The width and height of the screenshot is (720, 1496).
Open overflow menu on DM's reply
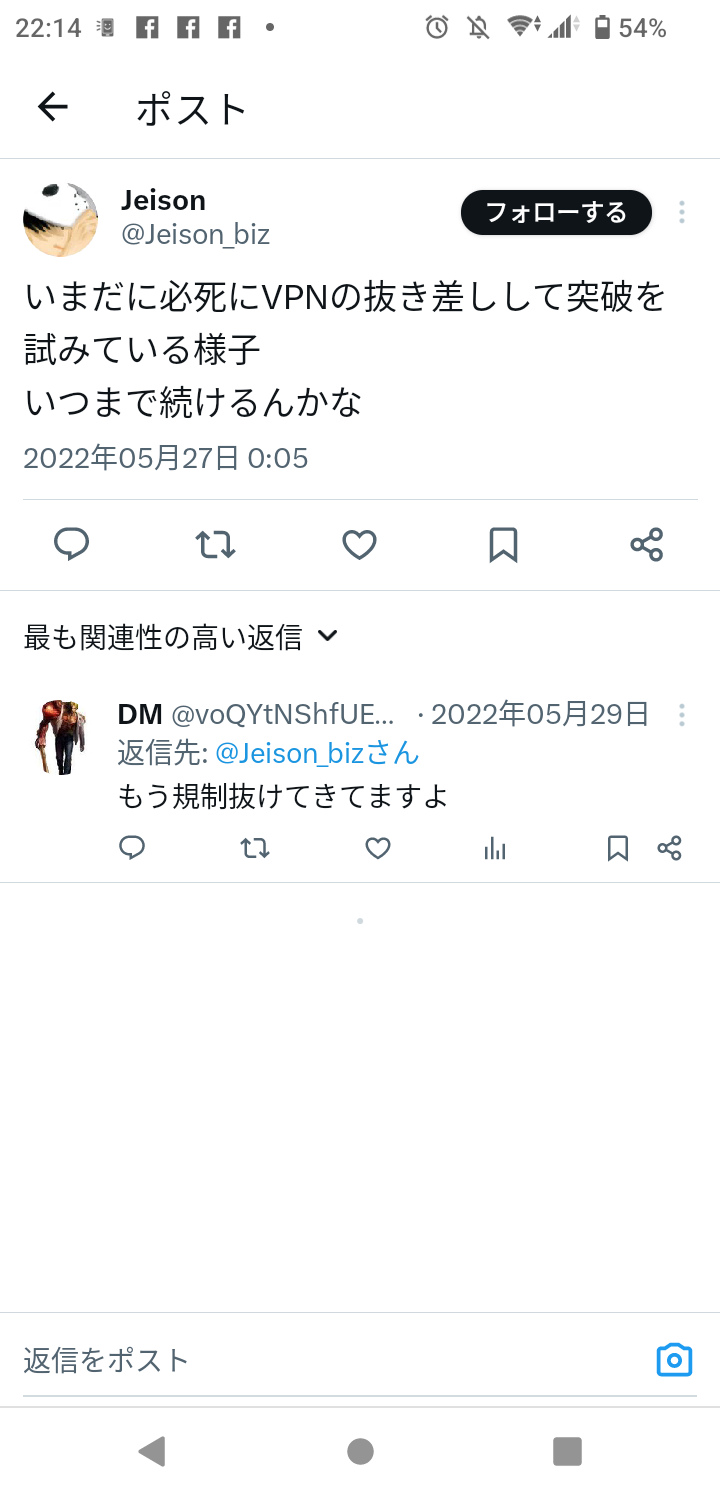pos(681,714)
